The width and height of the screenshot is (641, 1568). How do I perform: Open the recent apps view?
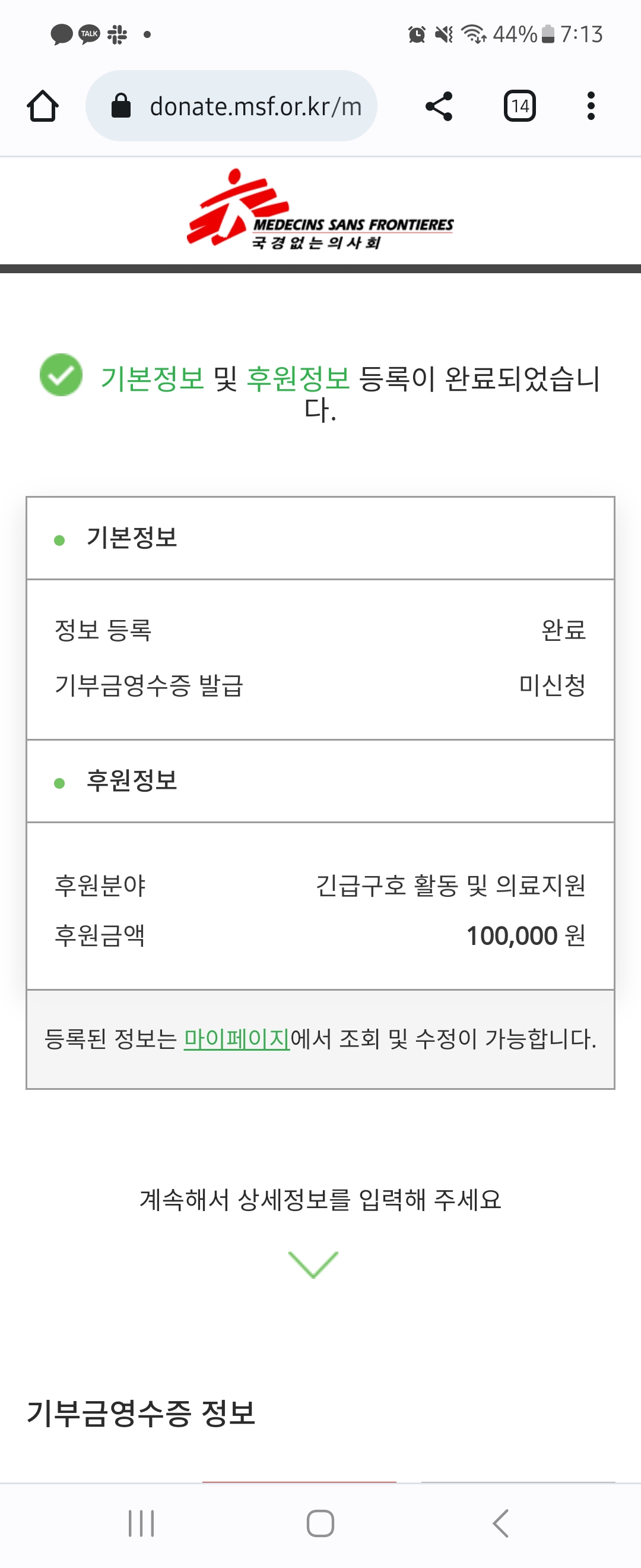141,1523
